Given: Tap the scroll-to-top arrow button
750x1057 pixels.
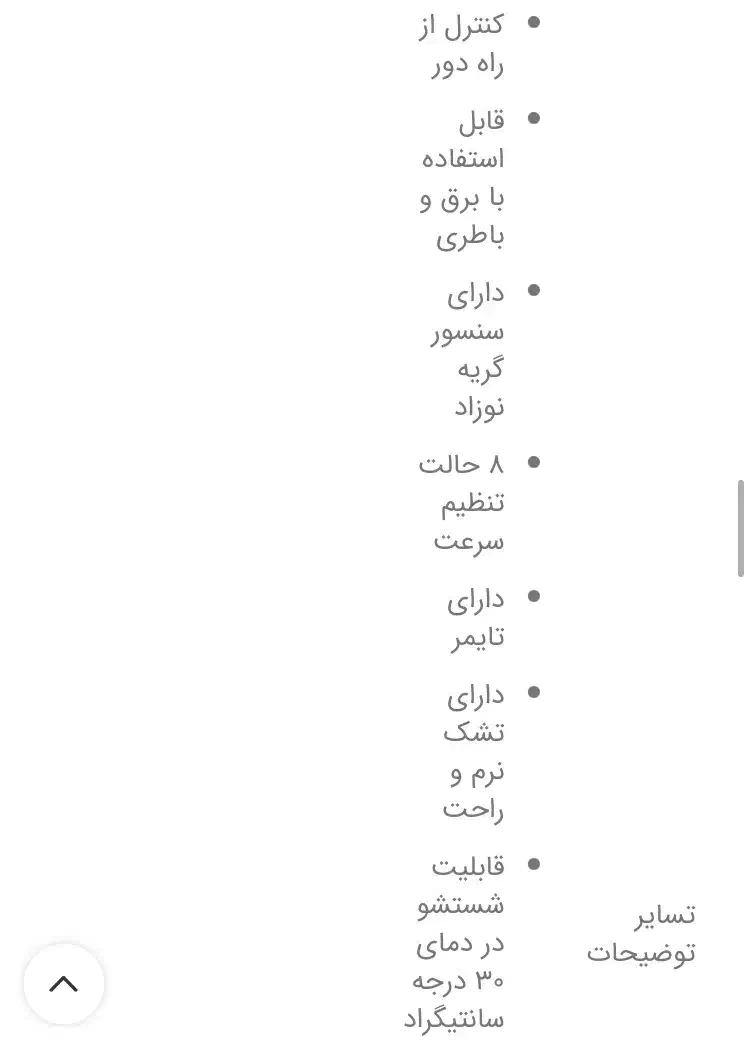Looking at the screenshot, I should (64, 984).
